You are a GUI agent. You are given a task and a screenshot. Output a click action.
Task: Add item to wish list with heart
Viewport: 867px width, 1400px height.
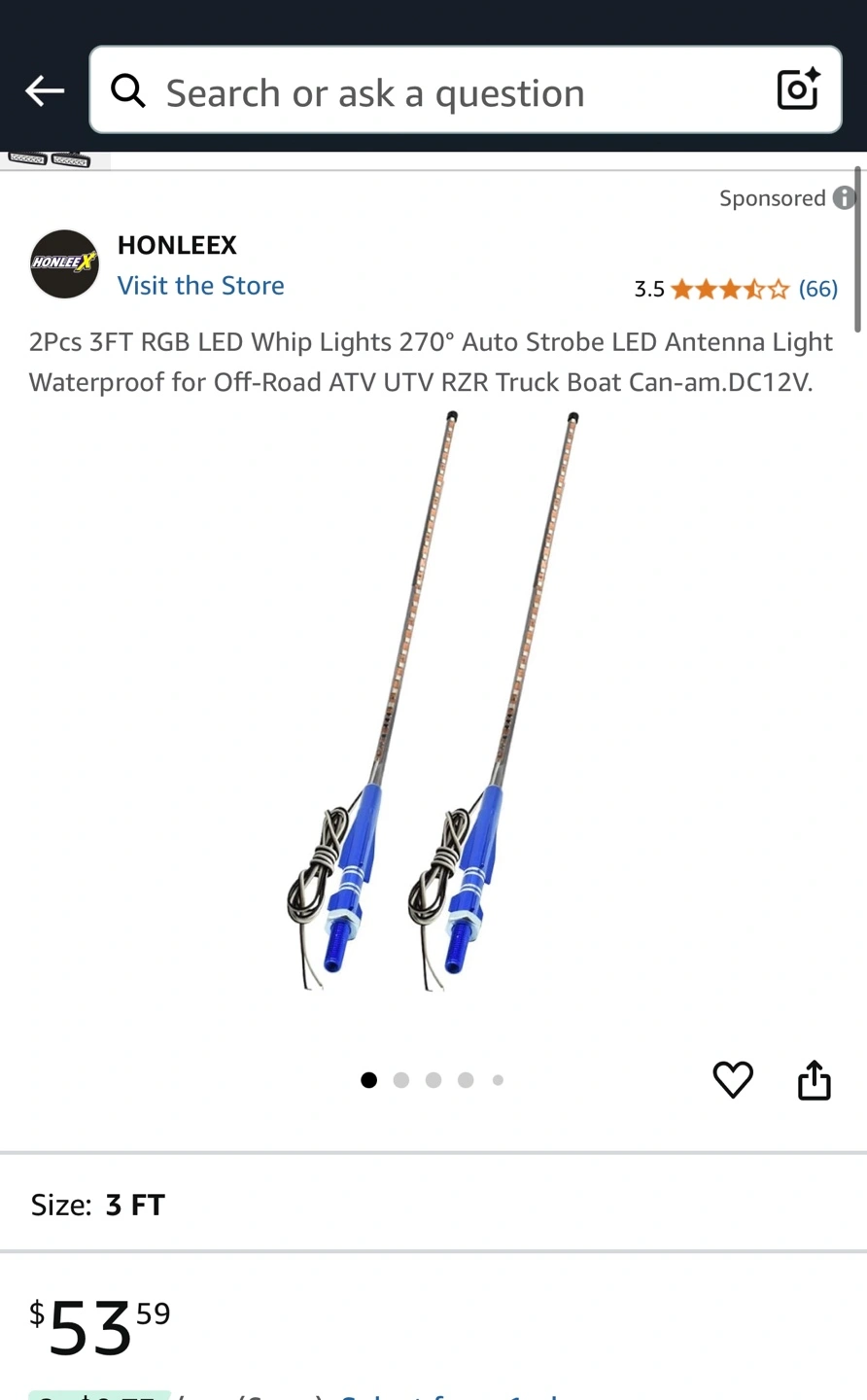(x=733, y=1079)
